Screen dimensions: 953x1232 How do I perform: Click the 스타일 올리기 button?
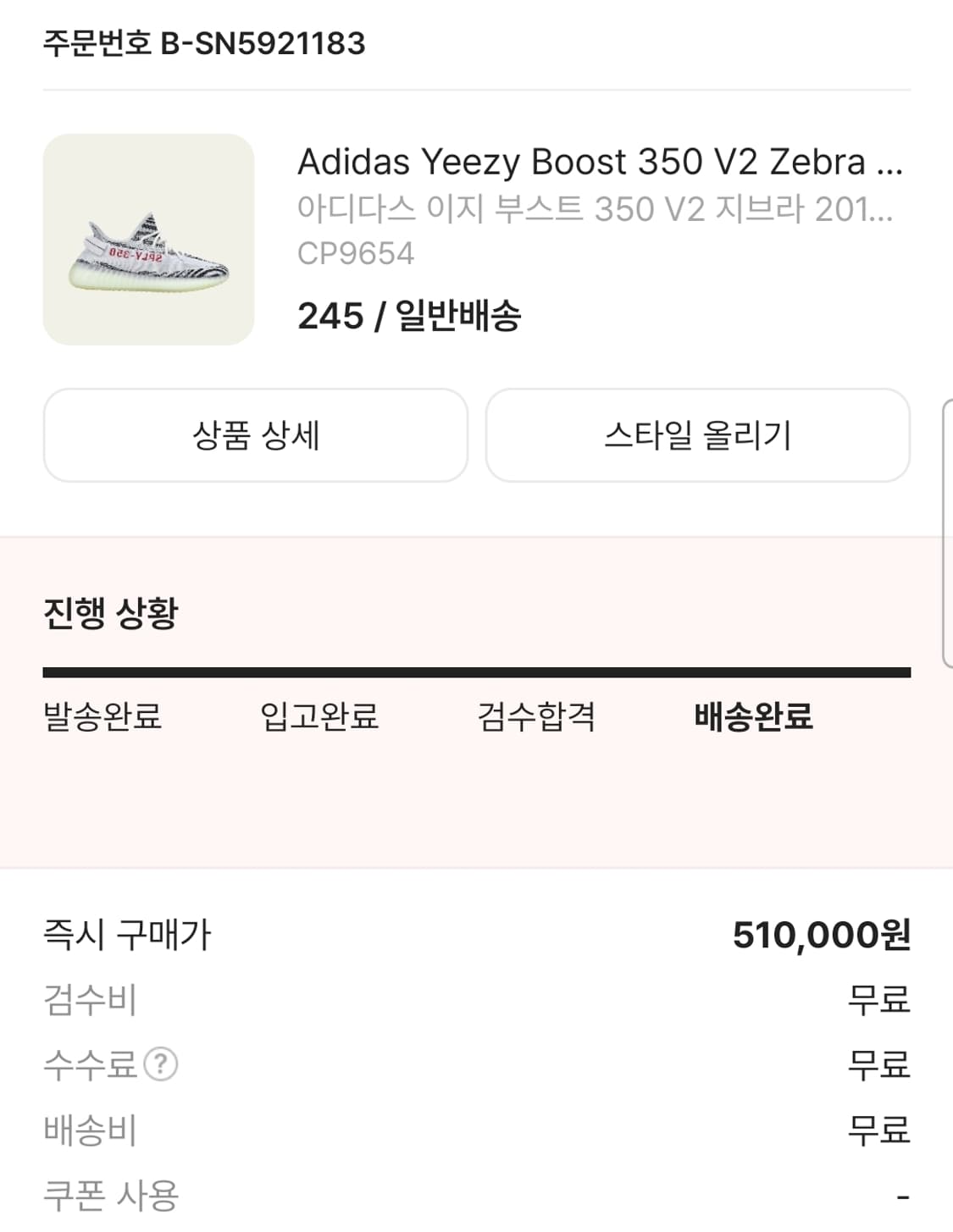point(699,435)
